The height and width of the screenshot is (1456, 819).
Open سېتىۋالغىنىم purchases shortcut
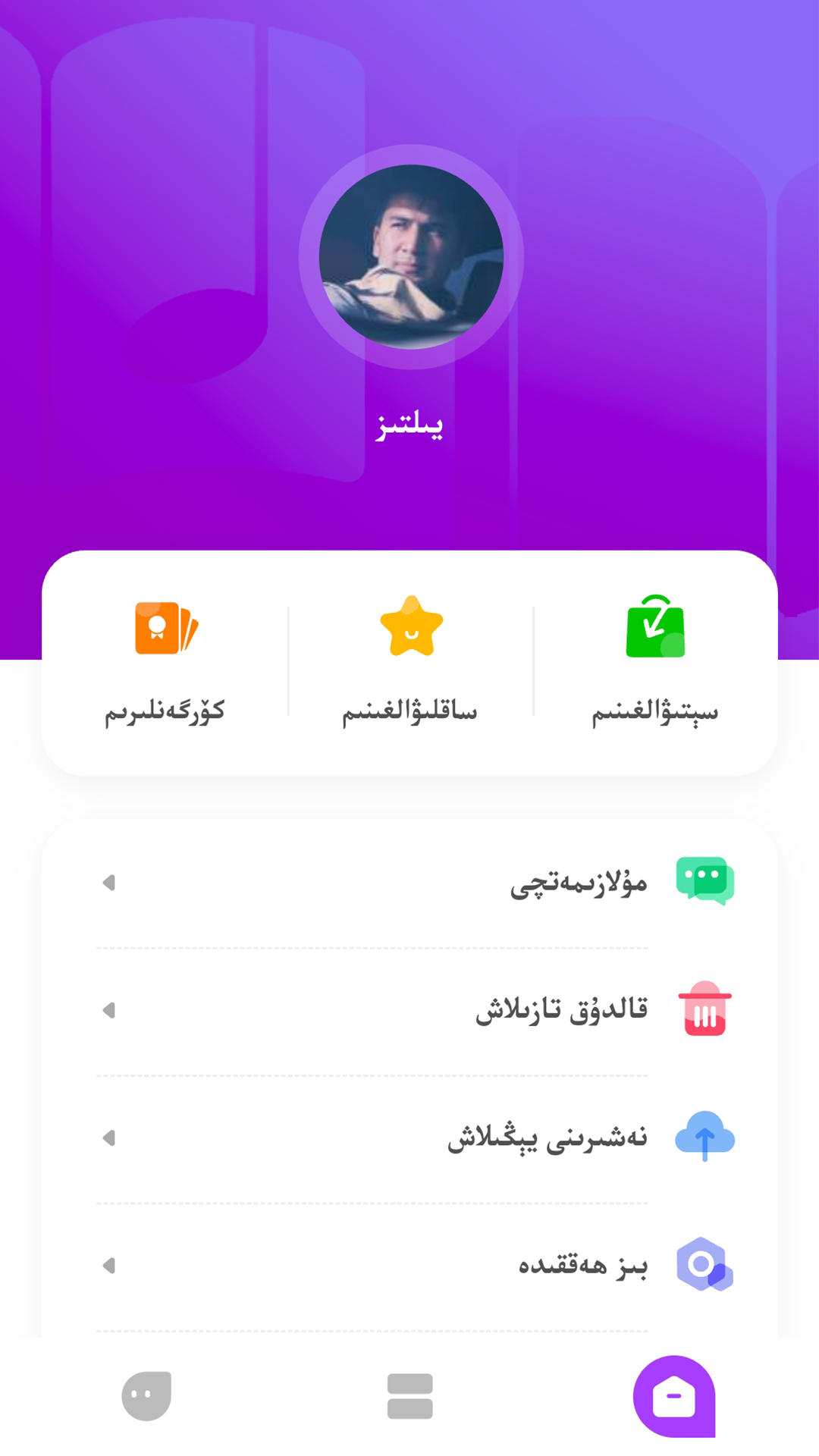pos(655,661)
